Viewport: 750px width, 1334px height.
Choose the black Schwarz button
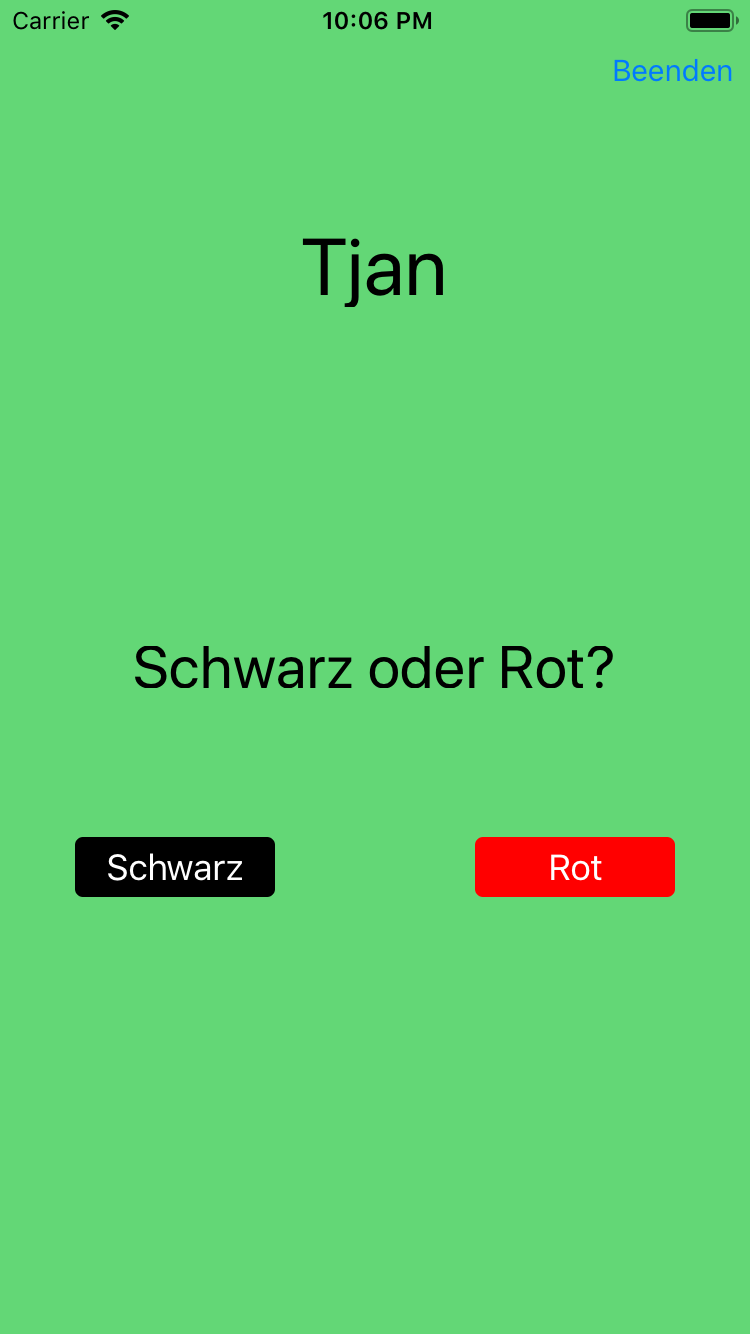pyautogui.click(x=175, y=867)
